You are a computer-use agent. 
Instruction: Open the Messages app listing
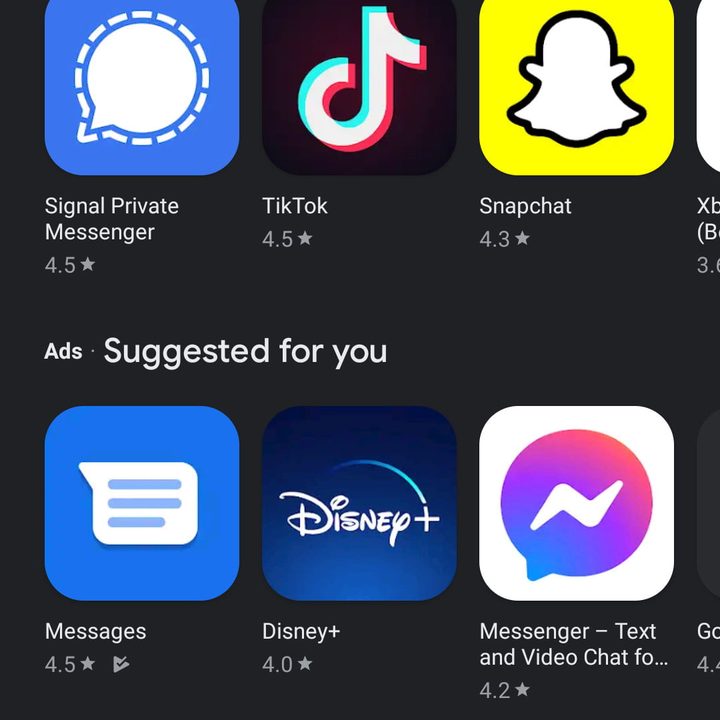(x=142, y=503)
